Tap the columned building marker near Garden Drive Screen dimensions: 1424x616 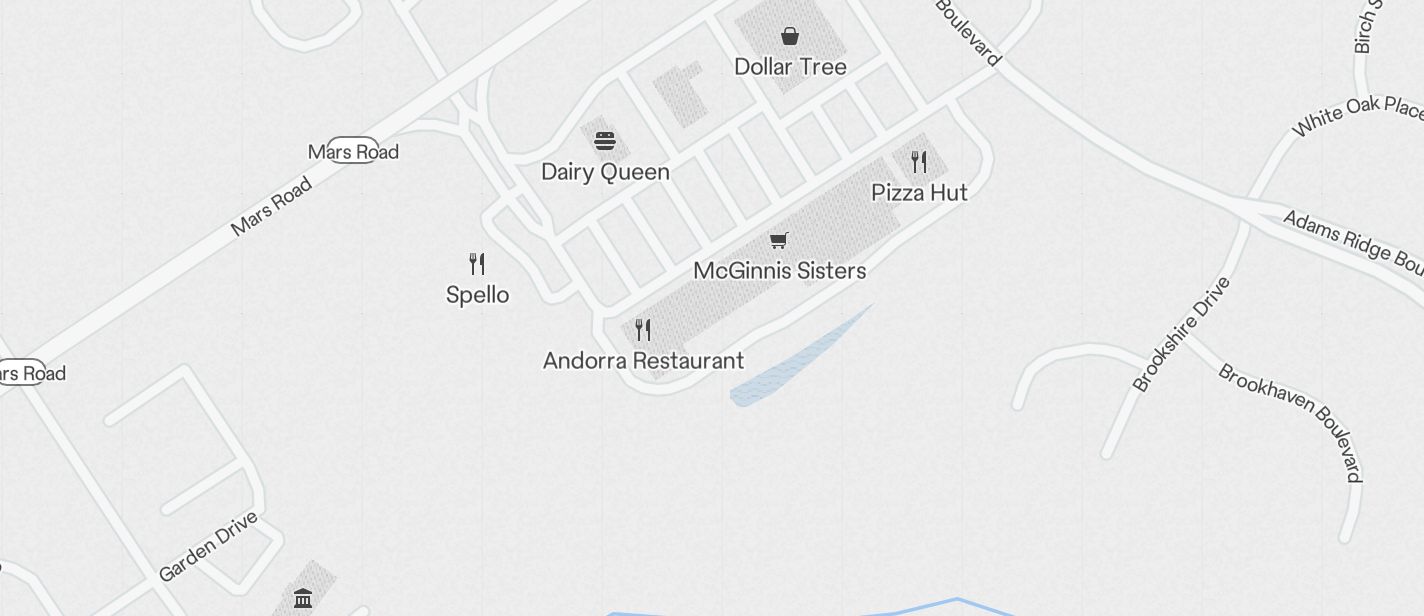coord(303,599)
